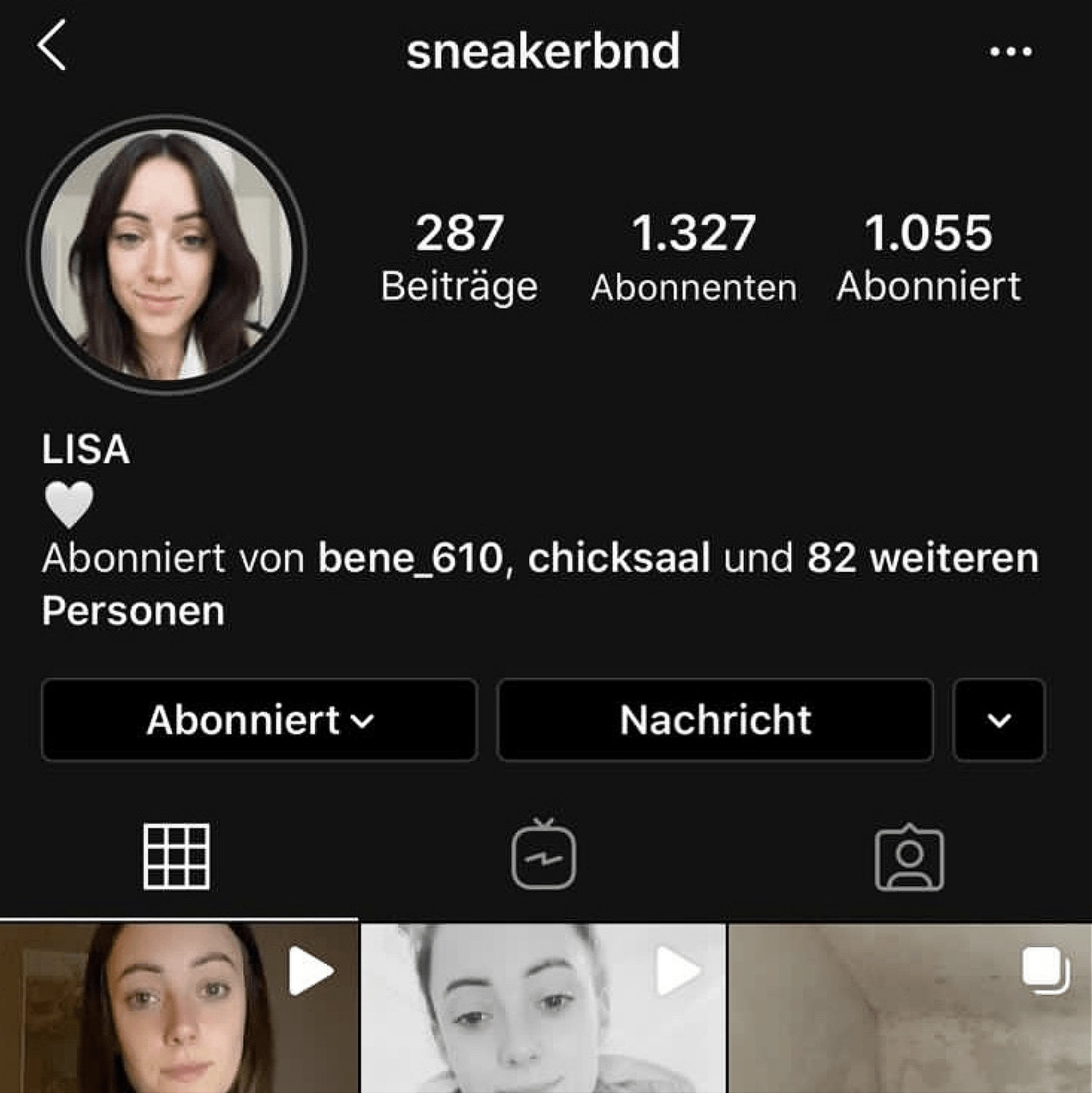Screen dimensions: 1092x1093
Task: Expand followers shown as 82 weiteren Personen
Action: point(923,558)
